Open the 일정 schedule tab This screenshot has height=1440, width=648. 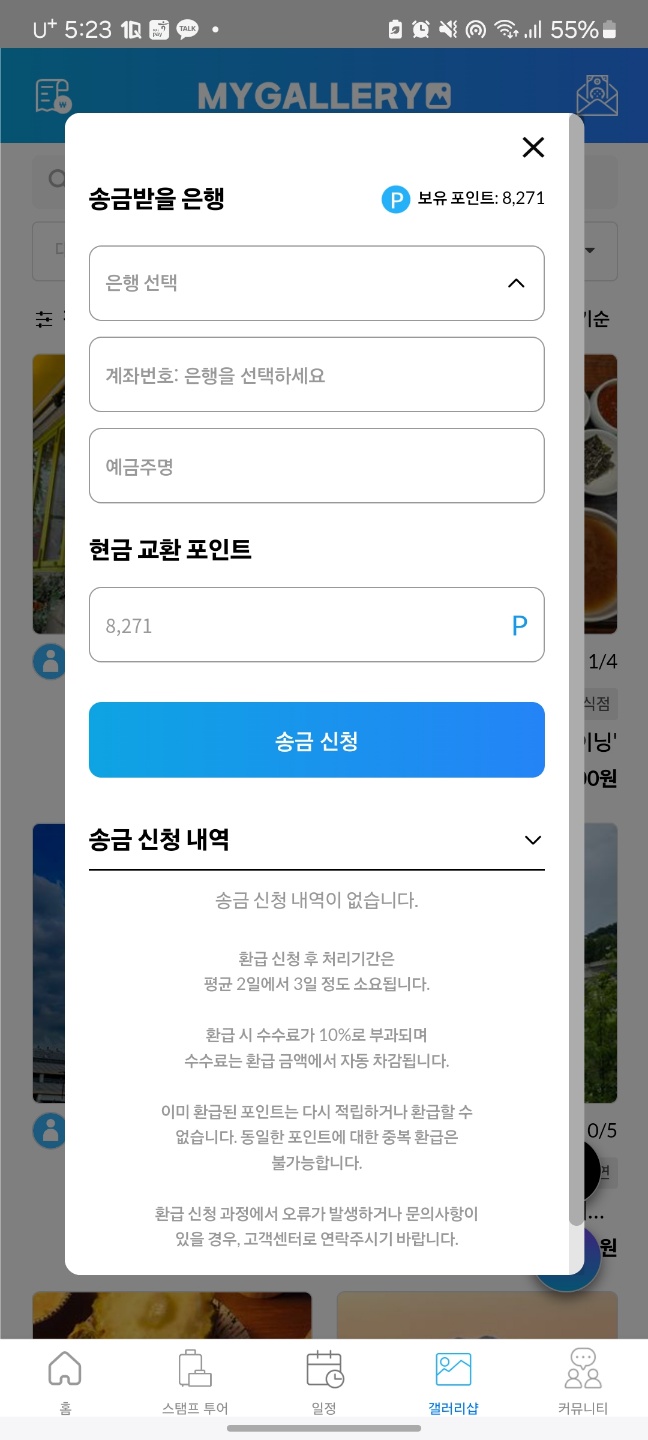point(324,1380)
